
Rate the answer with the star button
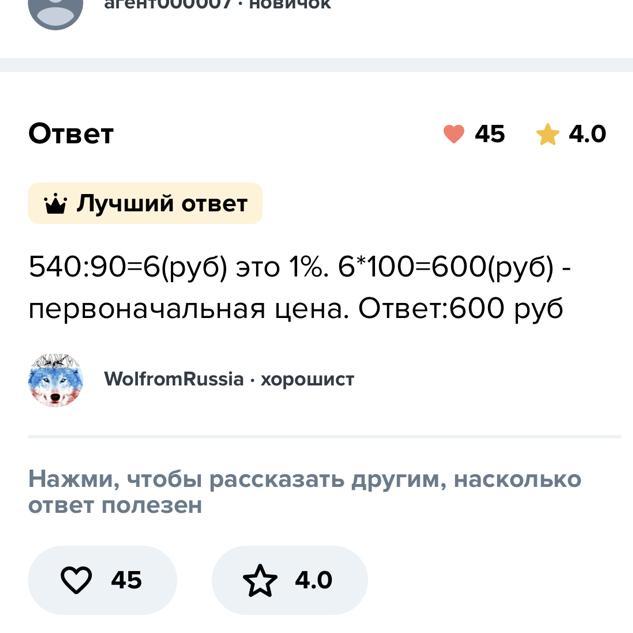289,580
